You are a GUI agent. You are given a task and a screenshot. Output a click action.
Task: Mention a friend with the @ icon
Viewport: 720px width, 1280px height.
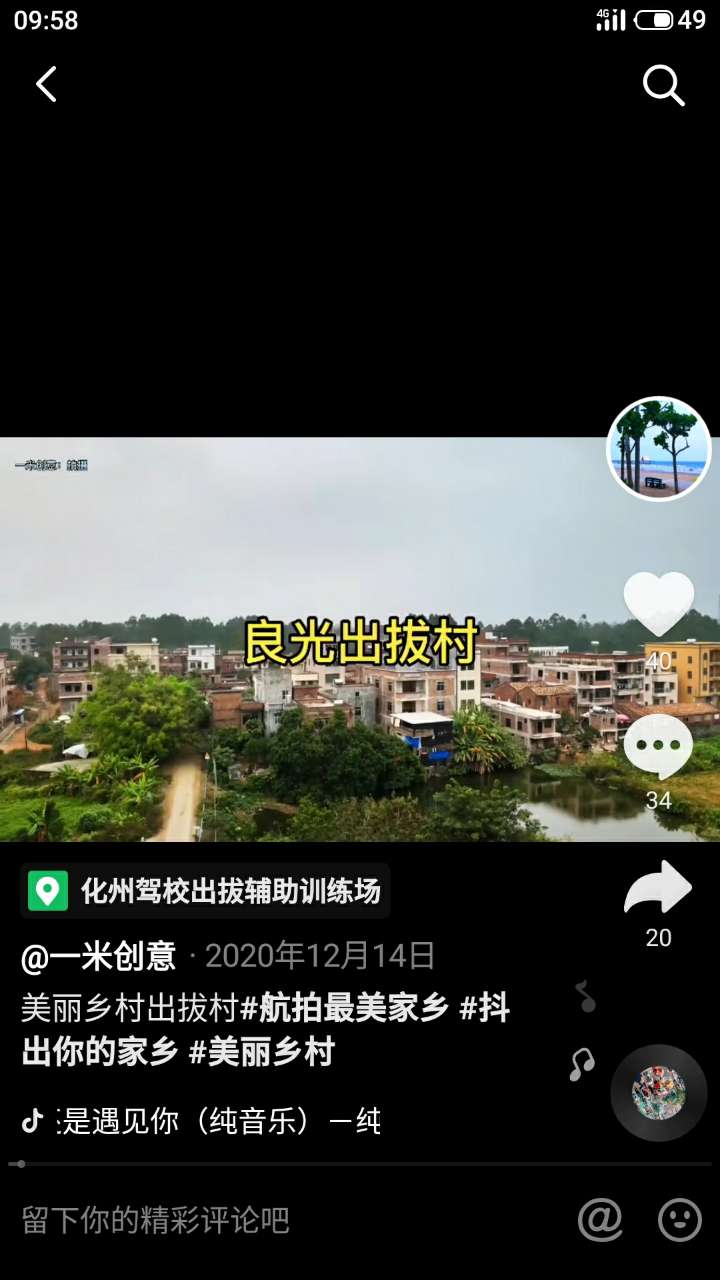[x=600, y=1220]
